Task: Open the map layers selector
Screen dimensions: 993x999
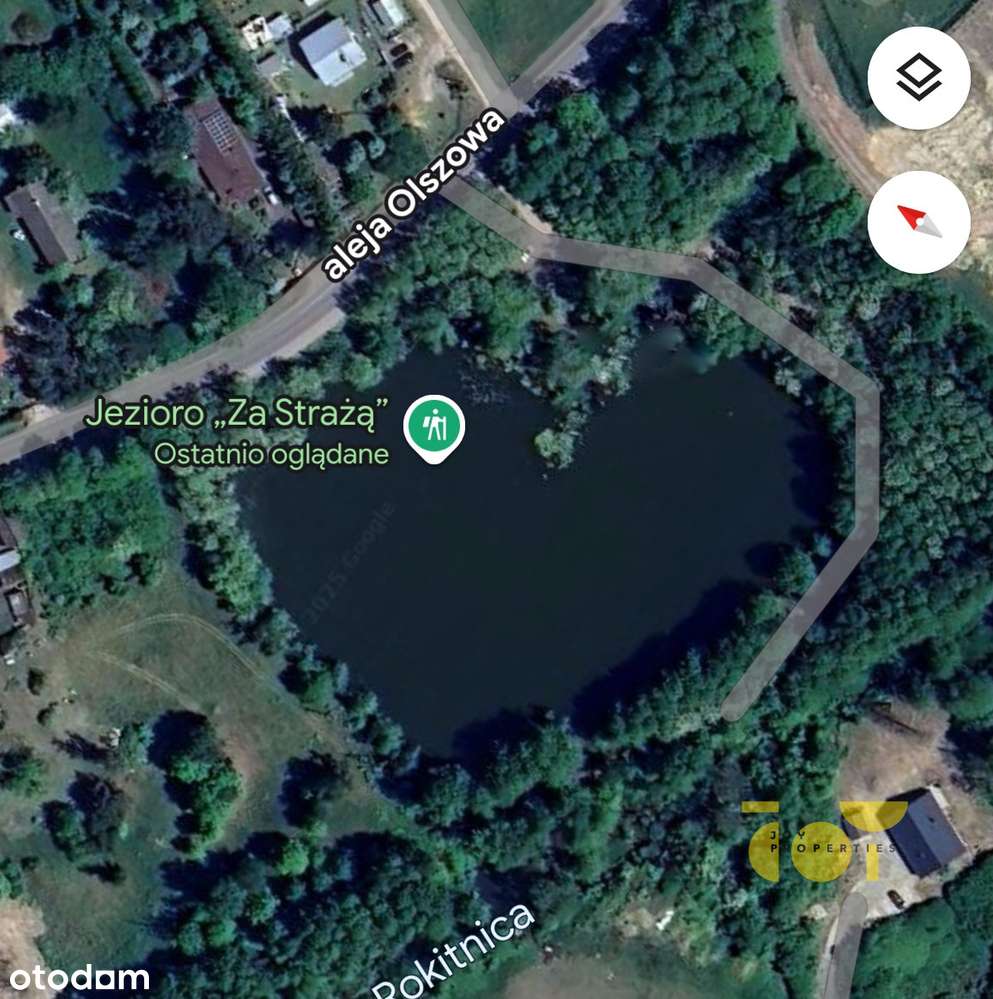Action: point(918,77)
